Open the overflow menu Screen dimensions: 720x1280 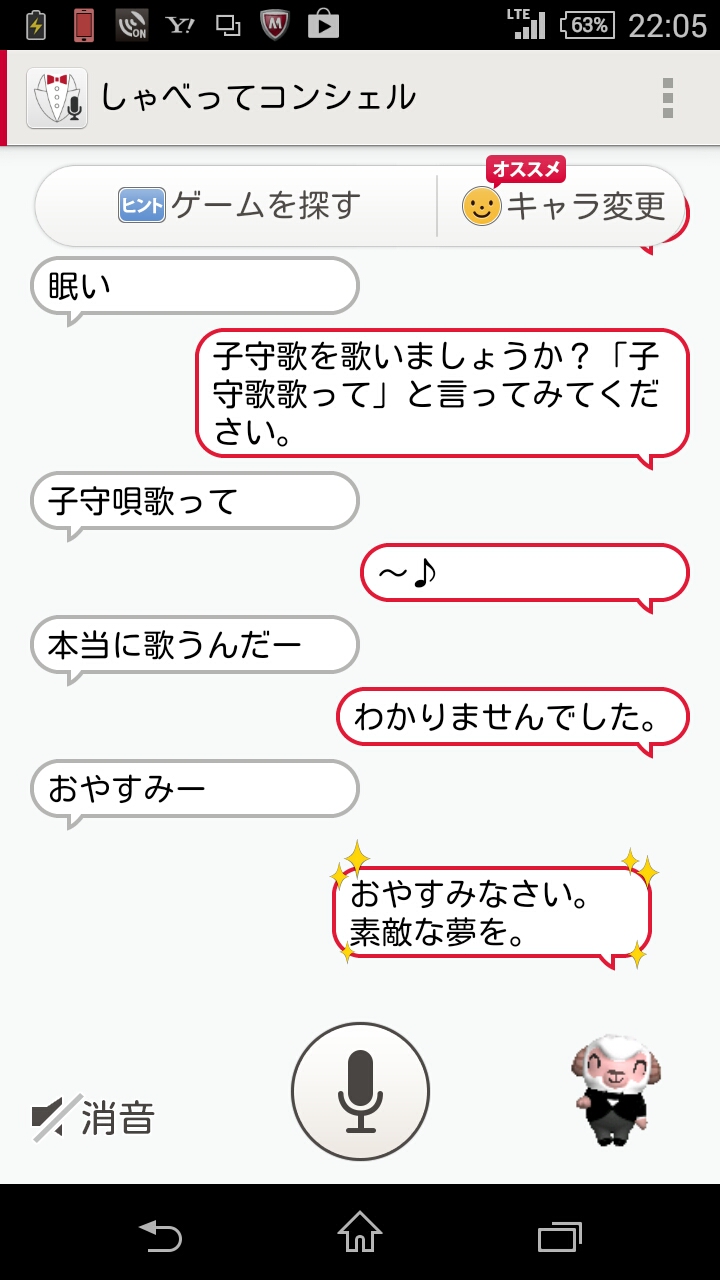tap(668, 98)
